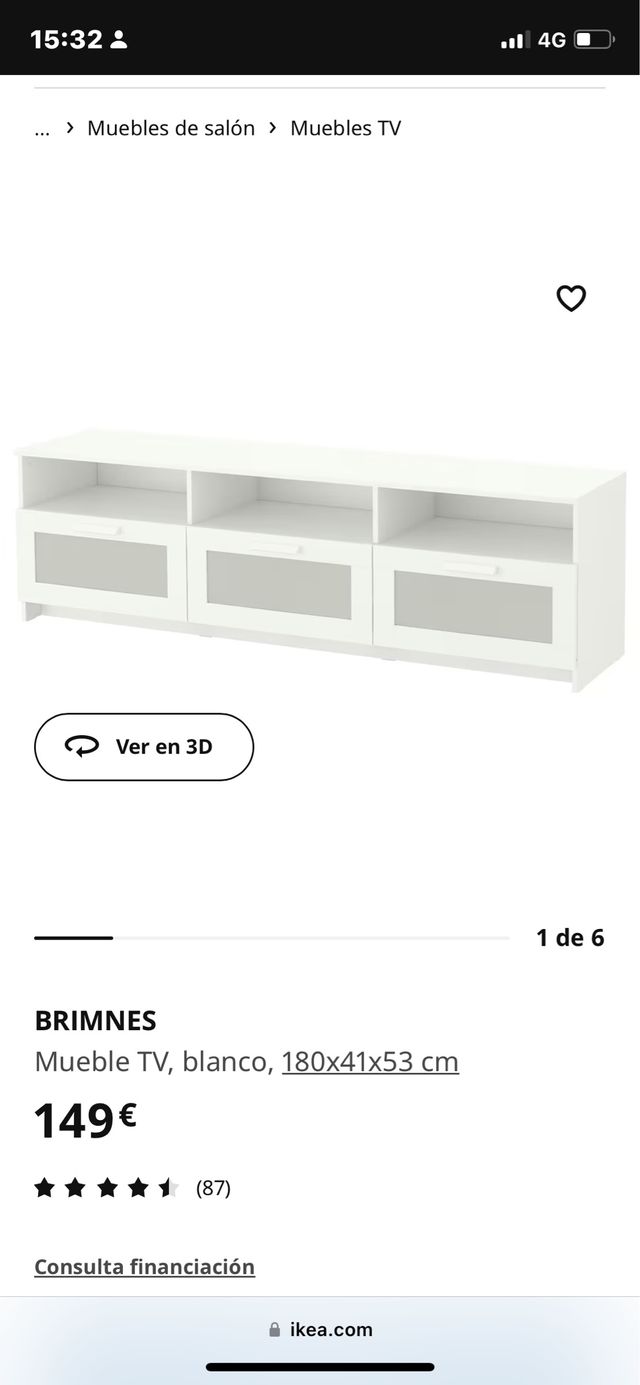Expand the collapsed breadcrumb ellipsis
Screen dimensions: 640x1385
(x=42, y=128)
